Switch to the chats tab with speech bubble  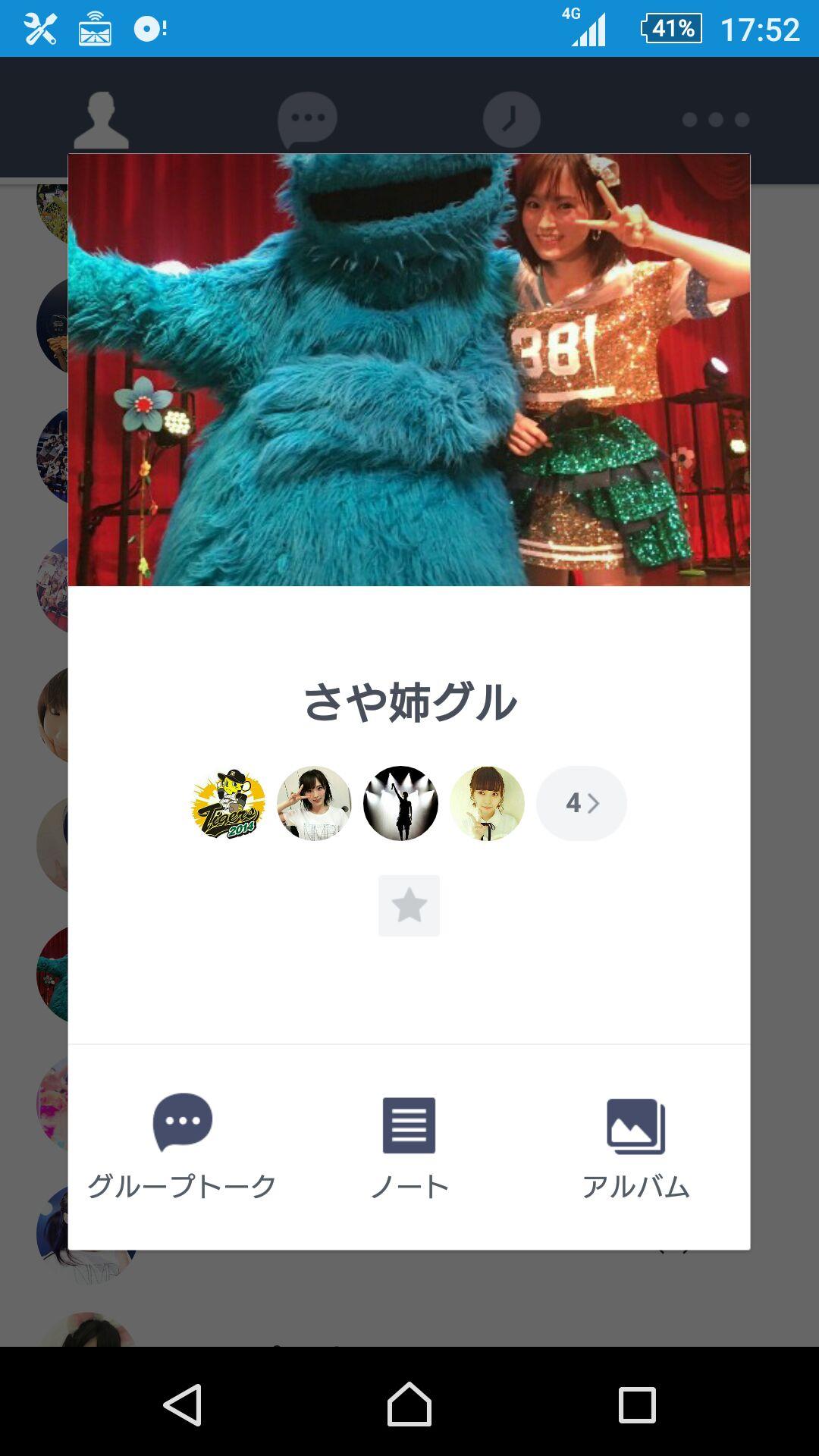pos(306,118)
